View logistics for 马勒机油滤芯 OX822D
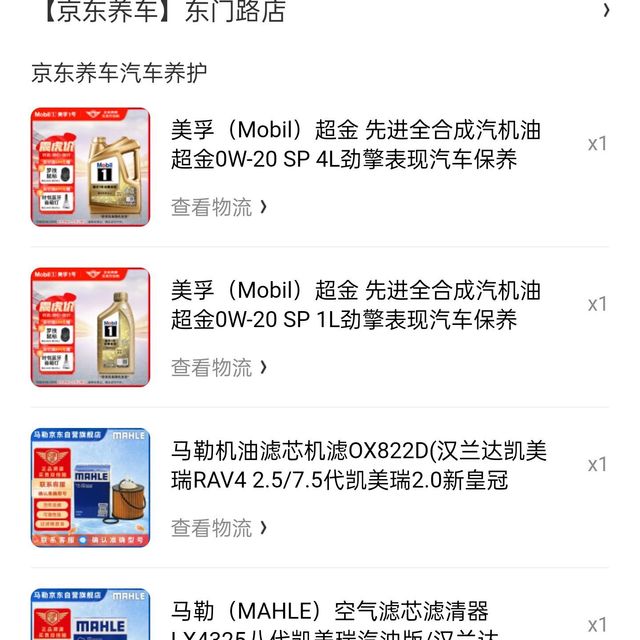 pos(218,528)
